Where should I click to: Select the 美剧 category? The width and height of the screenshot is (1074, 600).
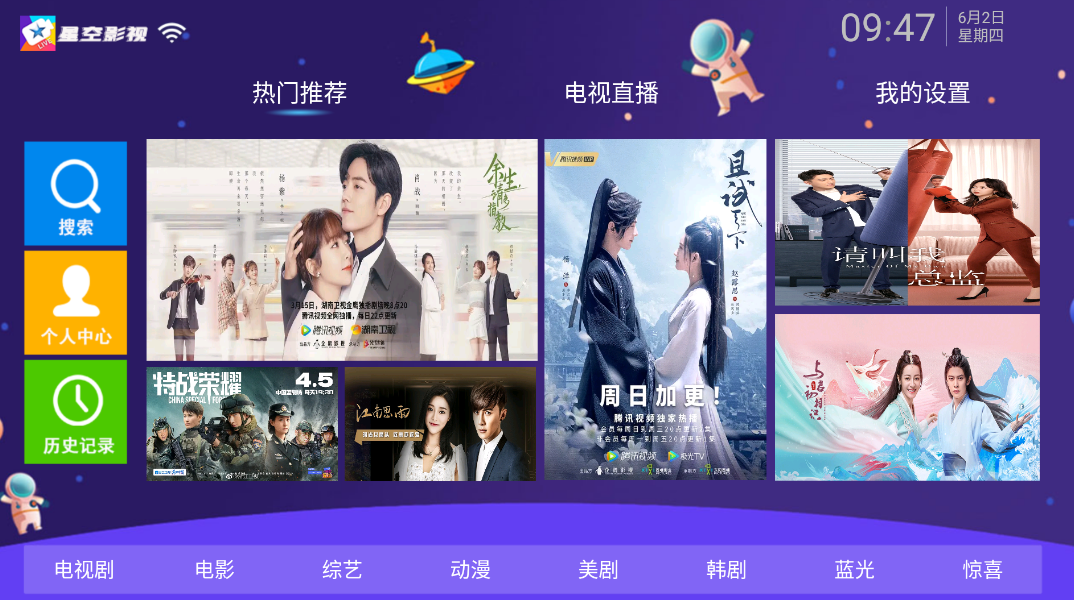point(598,570)
